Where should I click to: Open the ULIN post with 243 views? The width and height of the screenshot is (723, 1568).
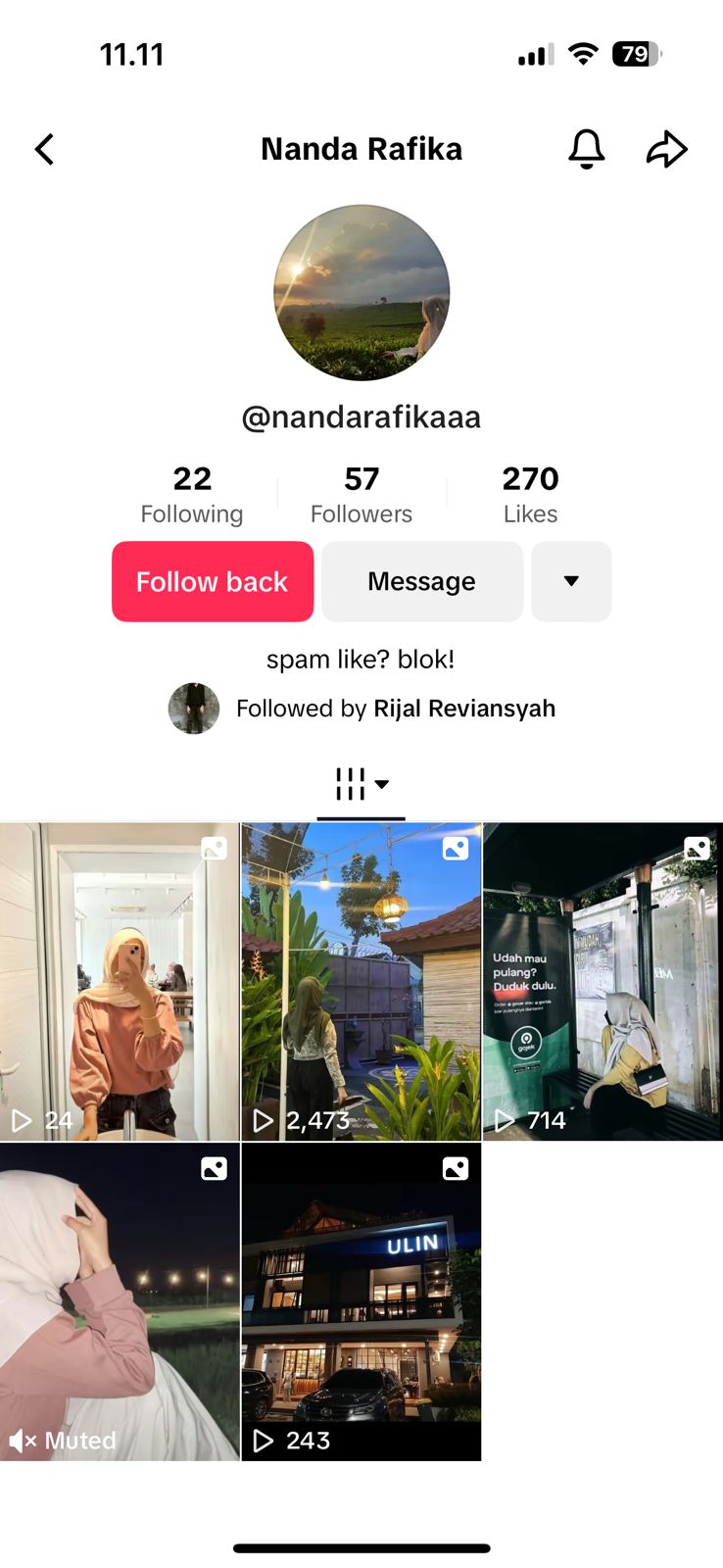click(x=361, y=1301)
